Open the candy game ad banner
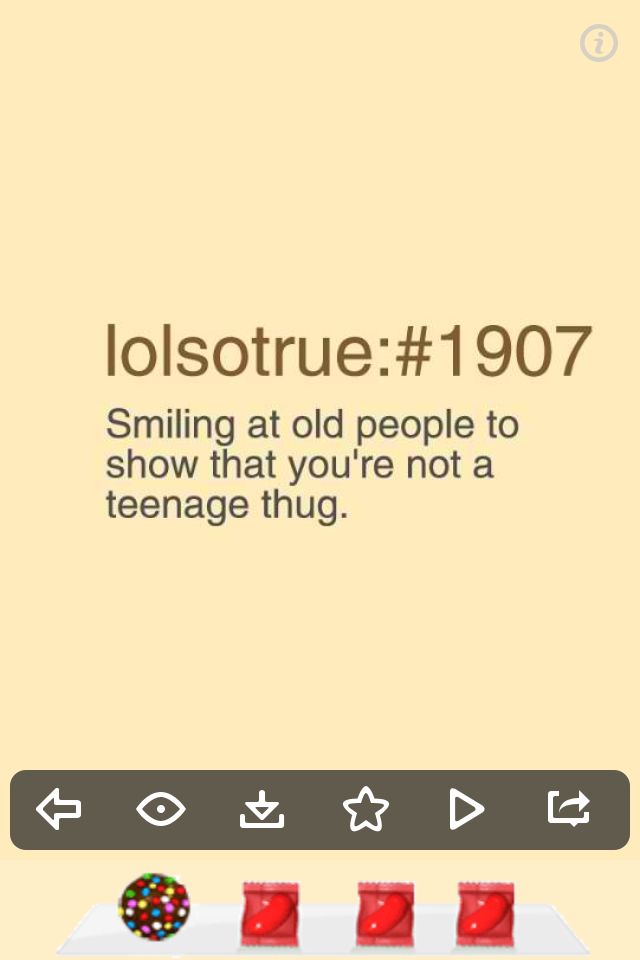This screenshot has height=960, width=640. pyautogui.click(x=320, y=912)
